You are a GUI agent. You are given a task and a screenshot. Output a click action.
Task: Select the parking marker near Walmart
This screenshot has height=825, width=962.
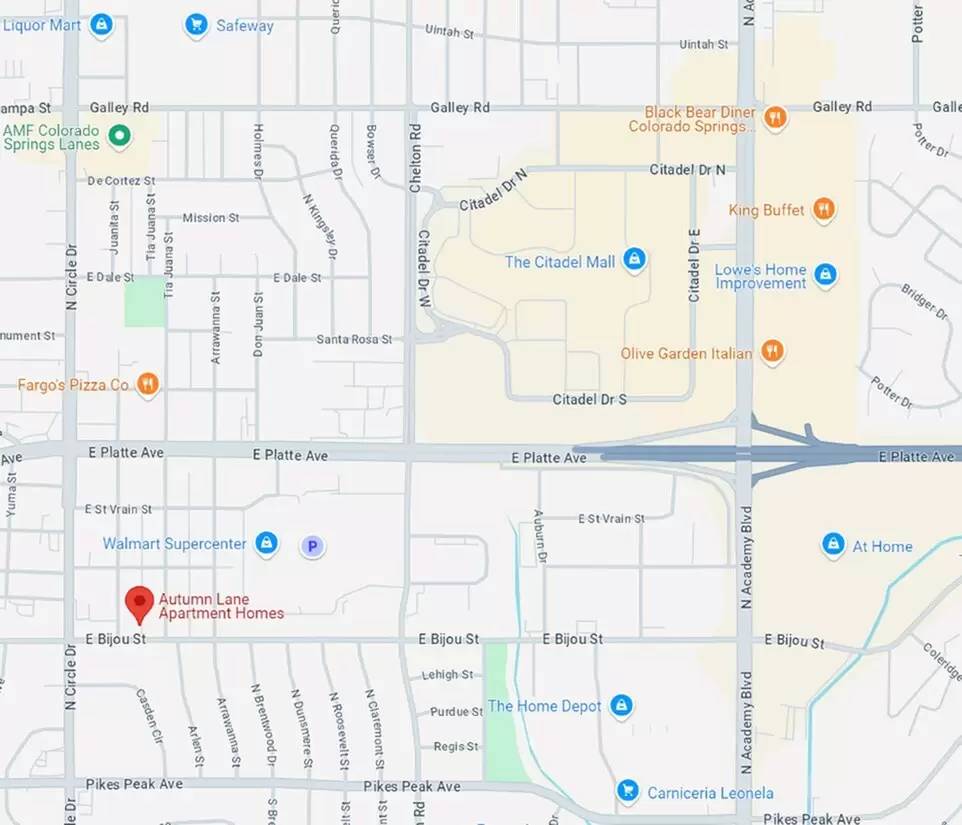313,546
